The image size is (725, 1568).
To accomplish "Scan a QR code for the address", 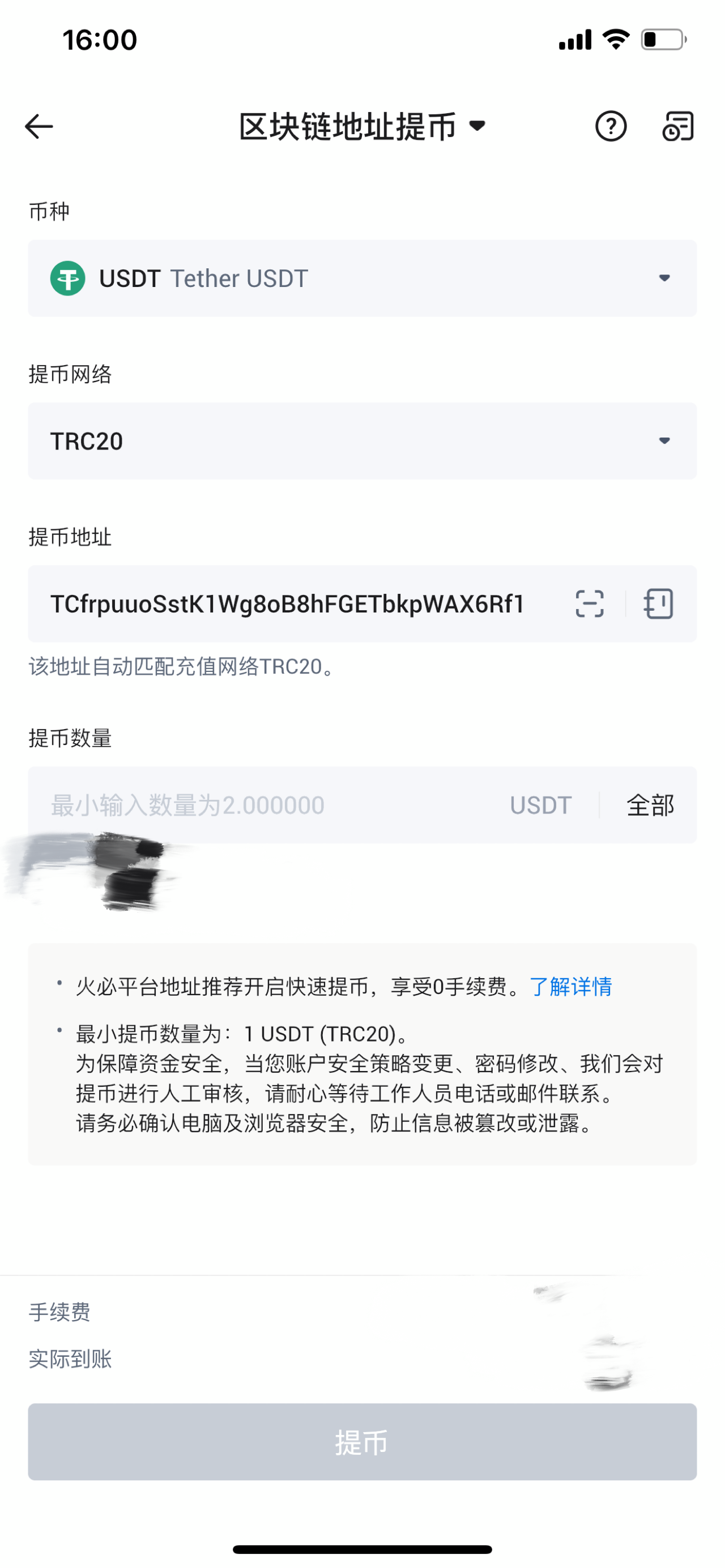I will click(x=589, y=604).
